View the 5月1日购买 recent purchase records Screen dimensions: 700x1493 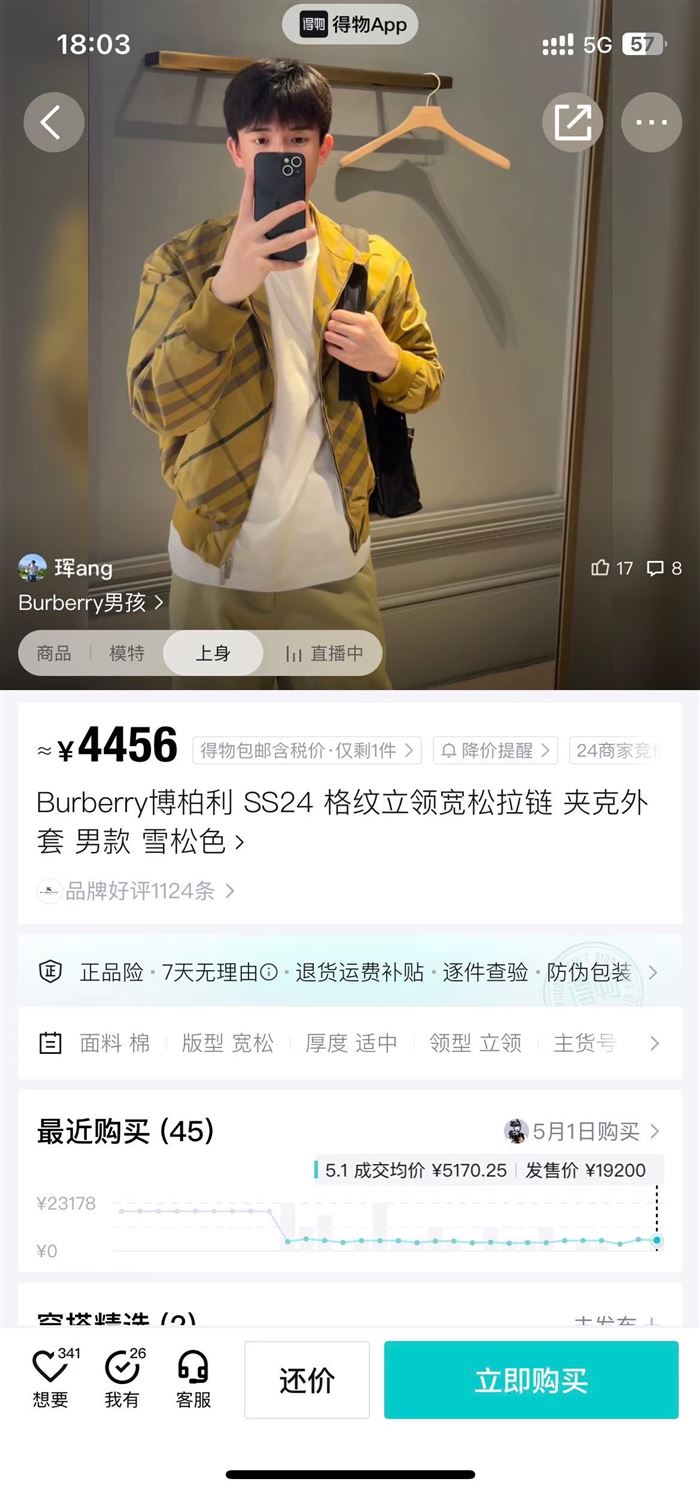tap(583, 1131)
